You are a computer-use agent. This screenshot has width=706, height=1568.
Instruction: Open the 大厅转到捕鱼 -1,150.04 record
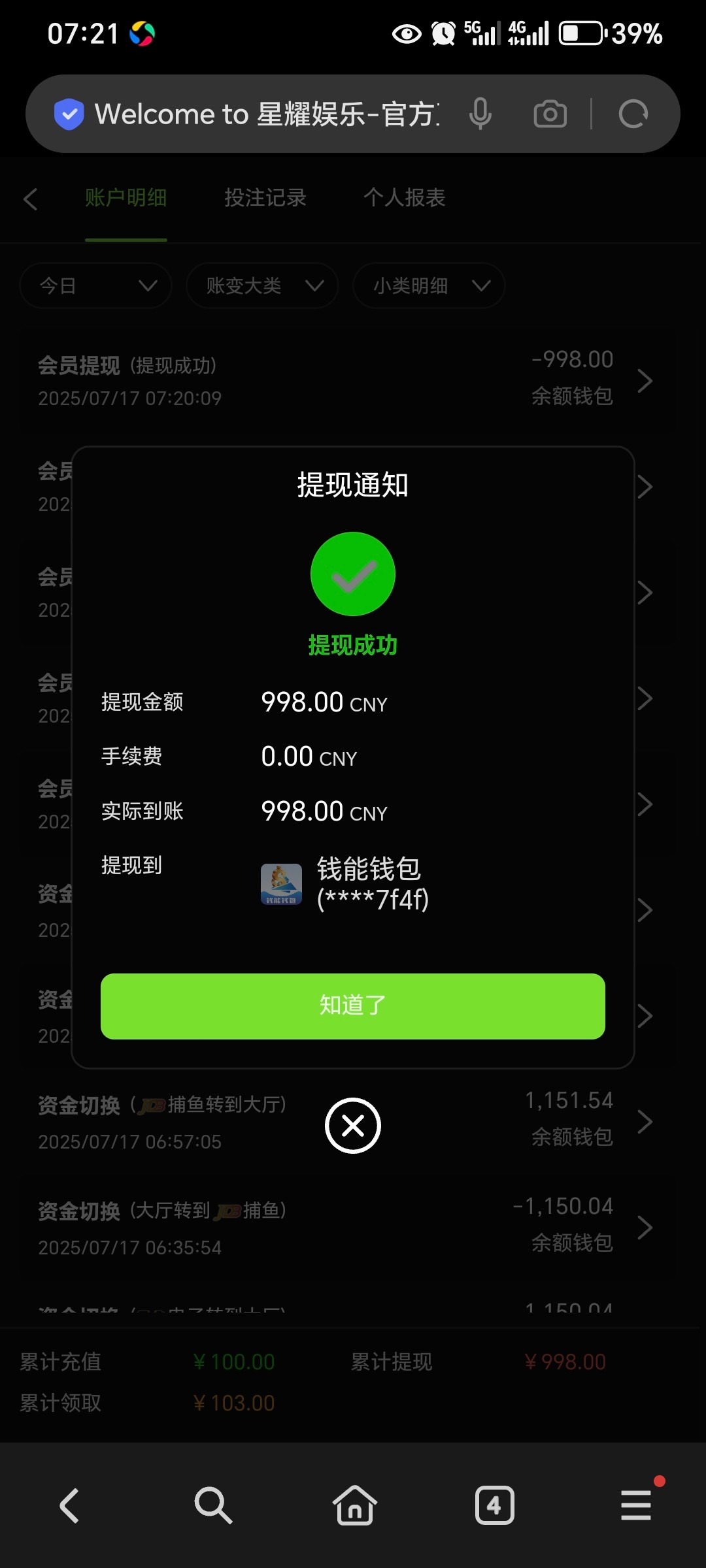(346, 1228)
